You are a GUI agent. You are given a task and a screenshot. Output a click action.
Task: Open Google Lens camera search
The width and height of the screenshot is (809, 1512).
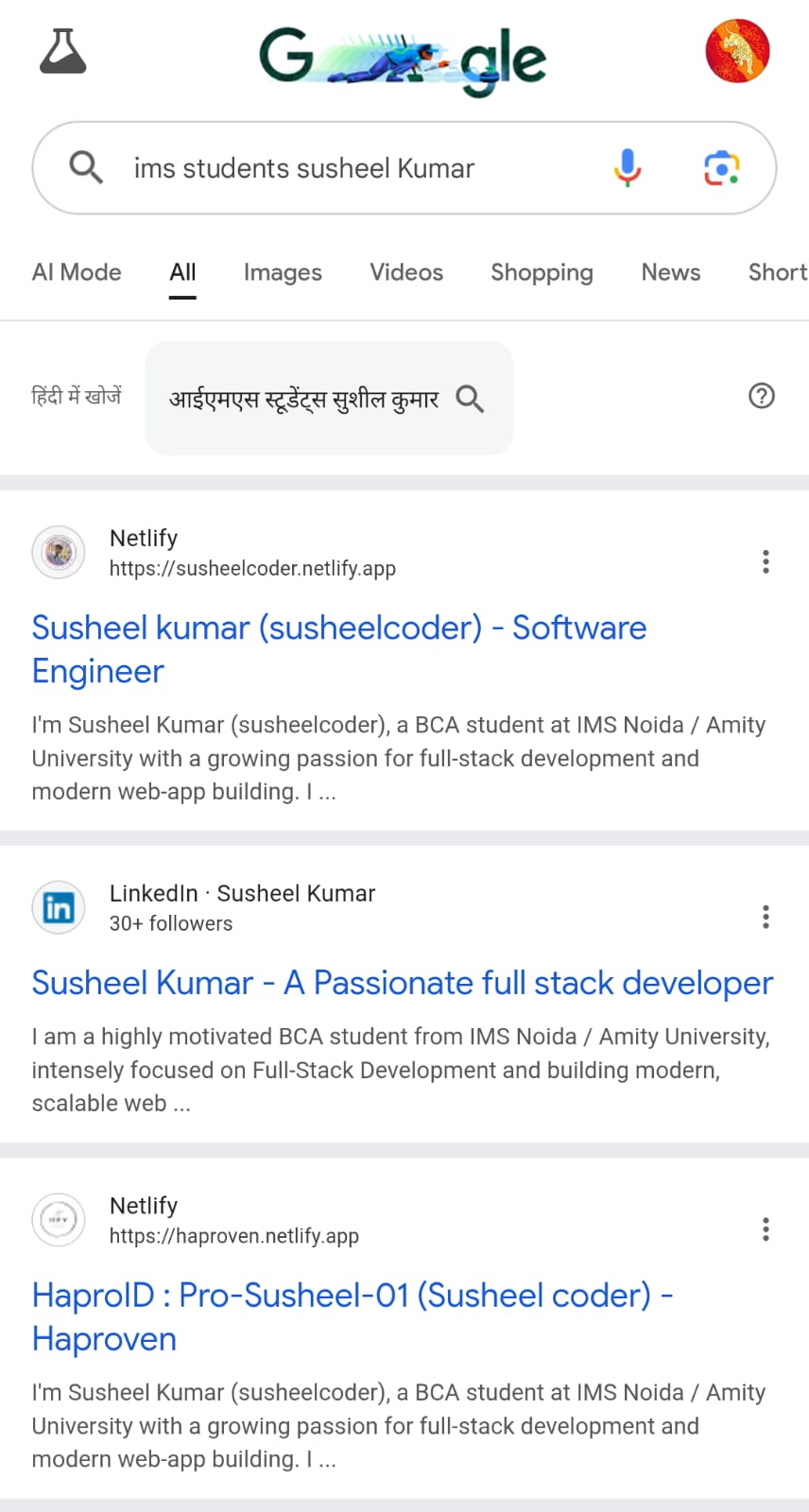tap(721, 168)
